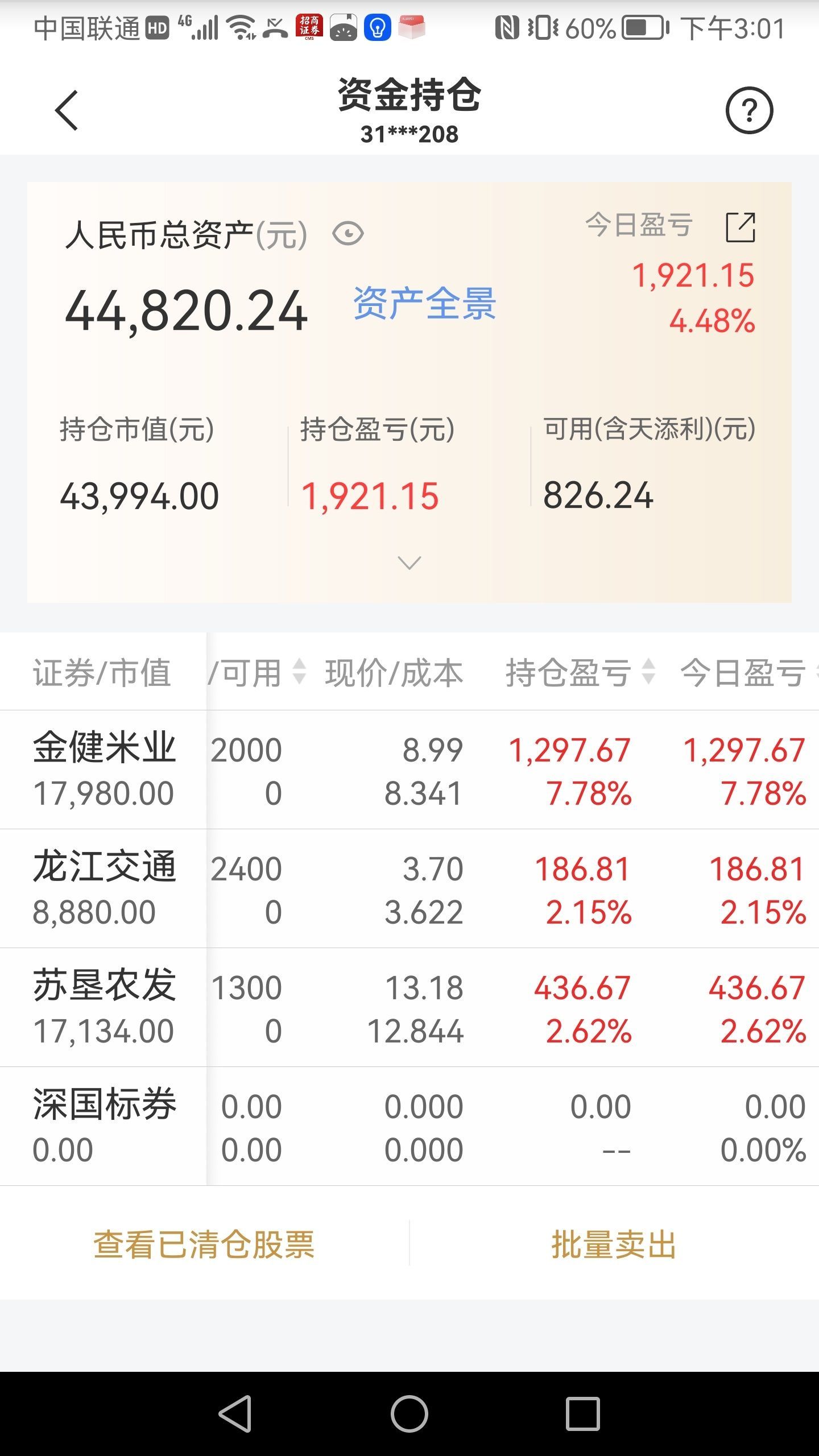Open the 深国标券 holding row
The image size is (819, 1456).
(x=409, y=1126)
